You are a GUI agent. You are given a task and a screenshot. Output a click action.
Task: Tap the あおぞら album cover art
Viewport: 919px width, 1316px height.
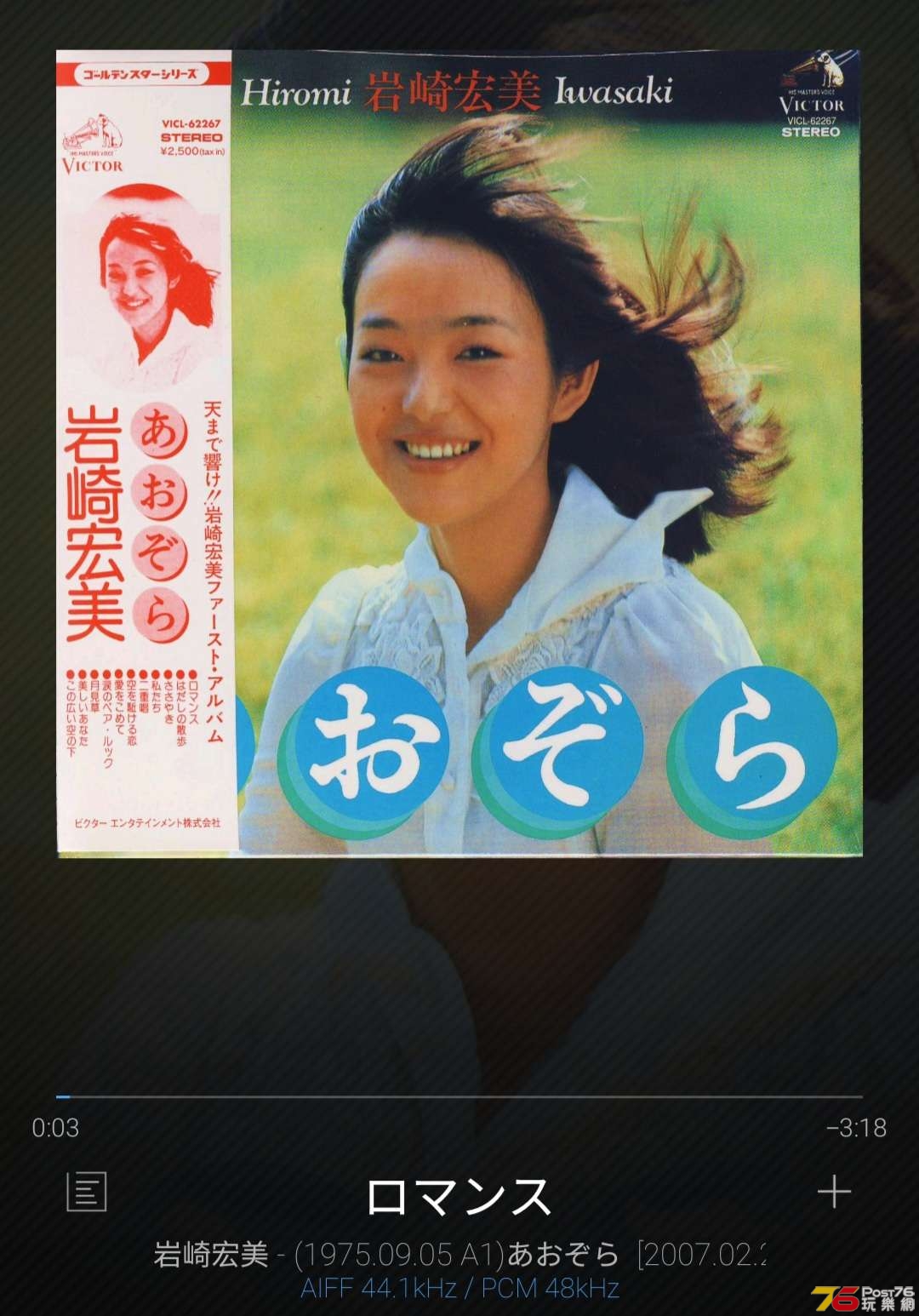click(x=459, y=453)
